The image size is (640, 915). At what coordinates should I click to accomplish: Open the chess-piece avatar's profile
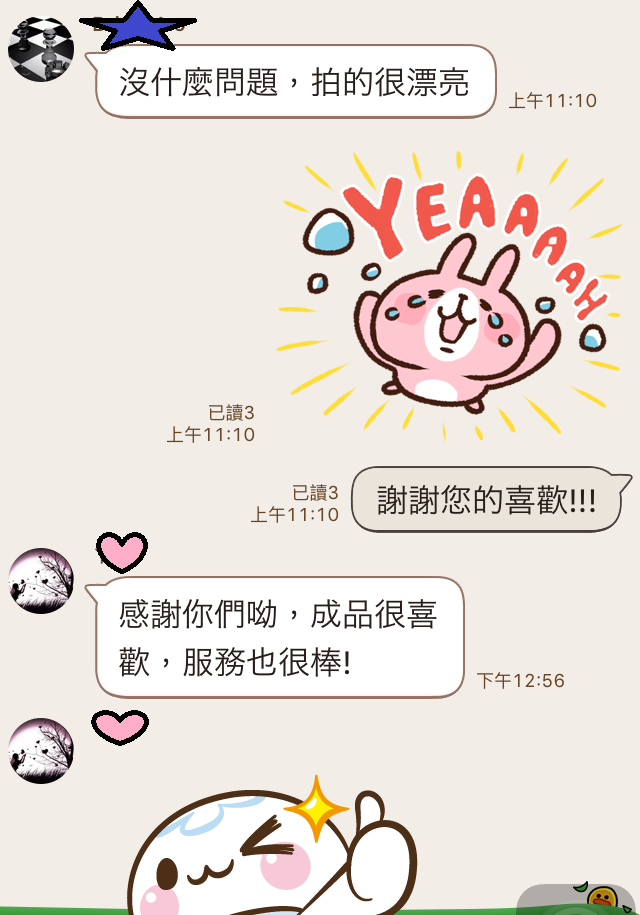pyautogui.click(x=41, y=49)
